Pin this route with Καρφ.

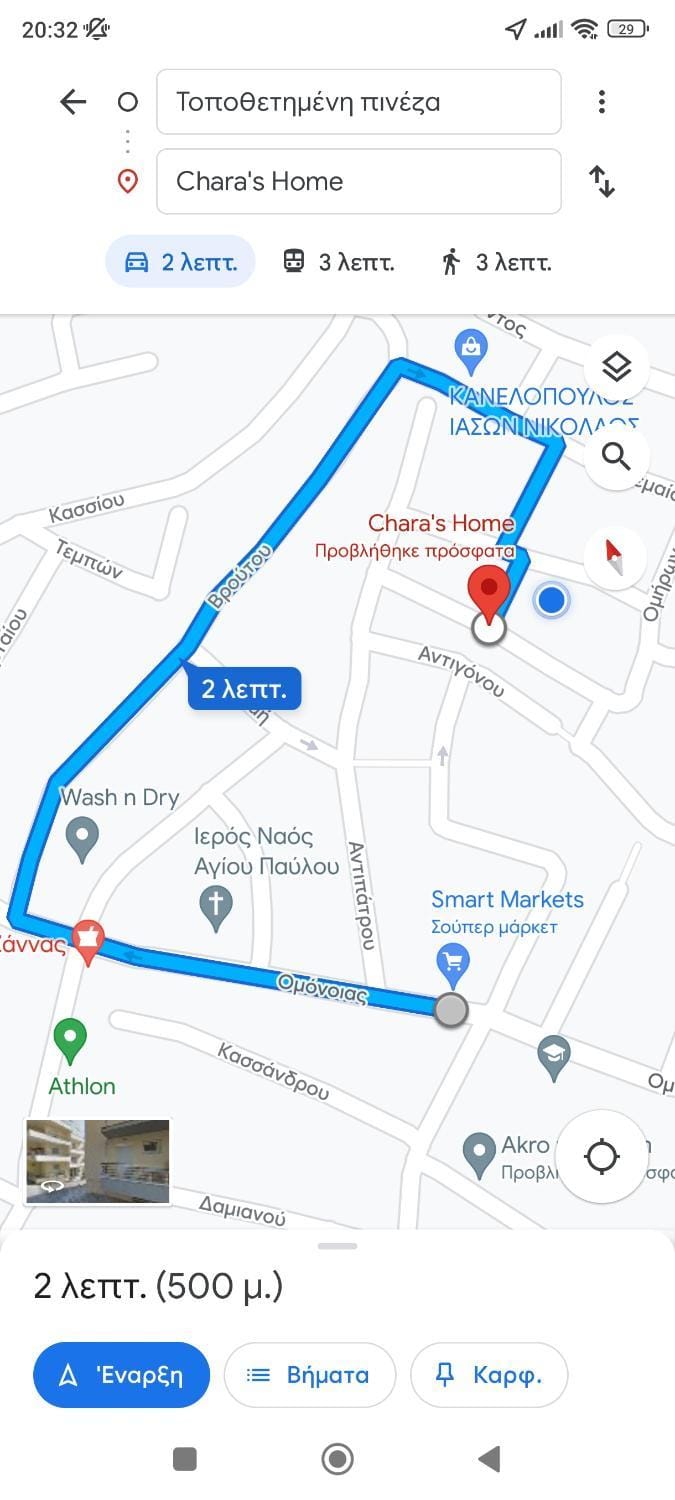489,1375
